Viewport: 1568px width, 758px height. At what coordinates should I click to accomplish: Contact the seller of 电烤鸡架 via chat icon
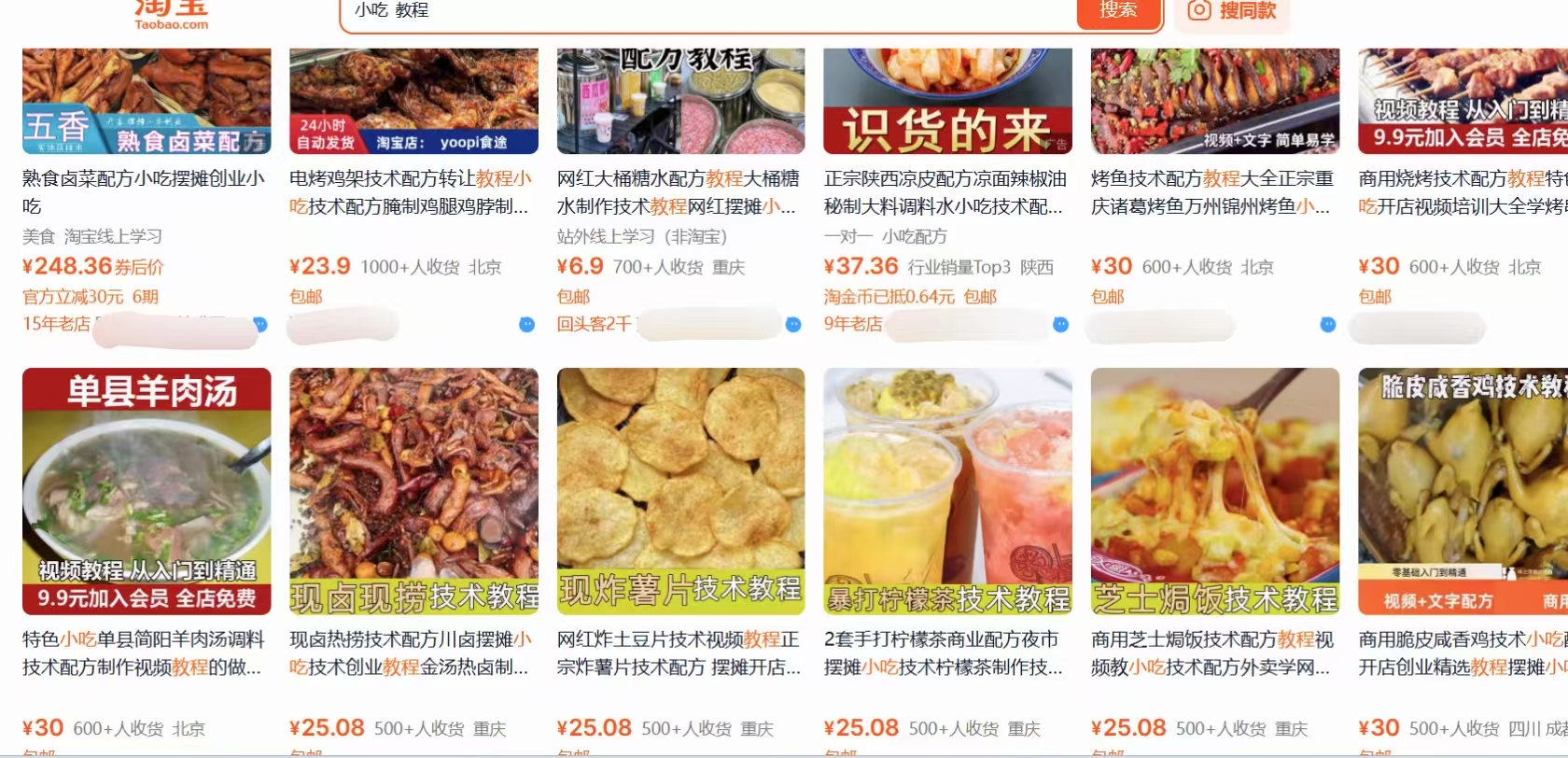click(x=526, y=325)
